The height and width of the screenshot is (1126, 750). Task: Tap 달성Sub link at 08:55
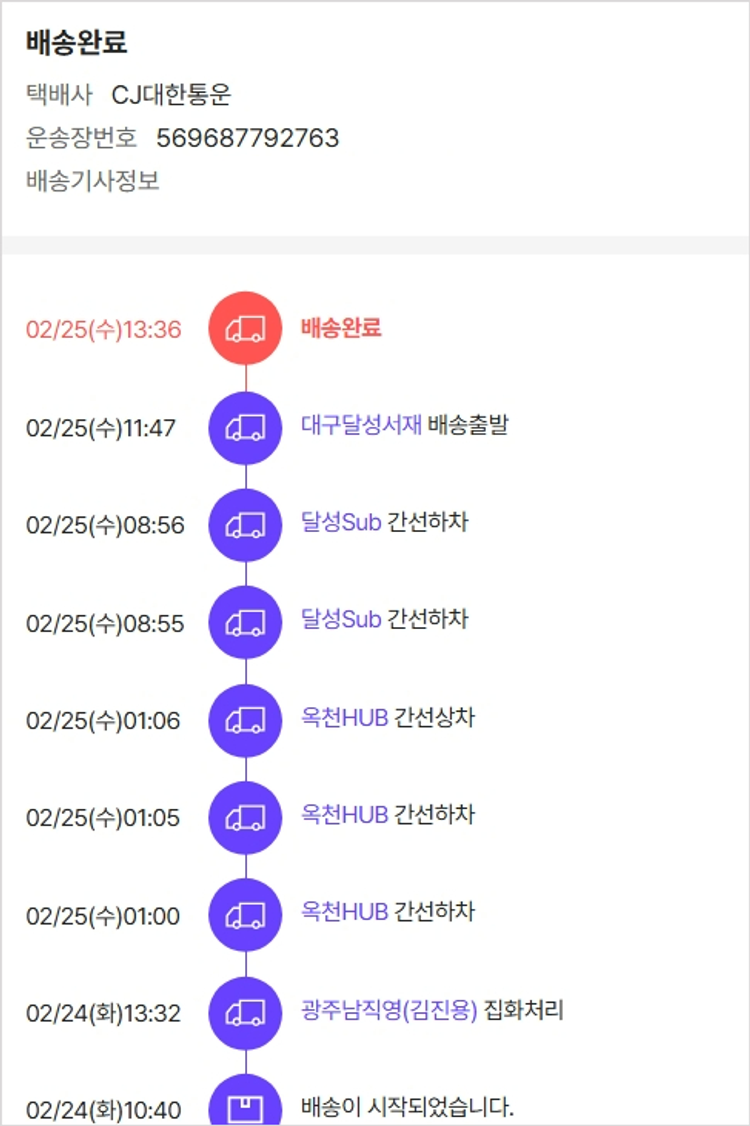(x=341, y=619)
